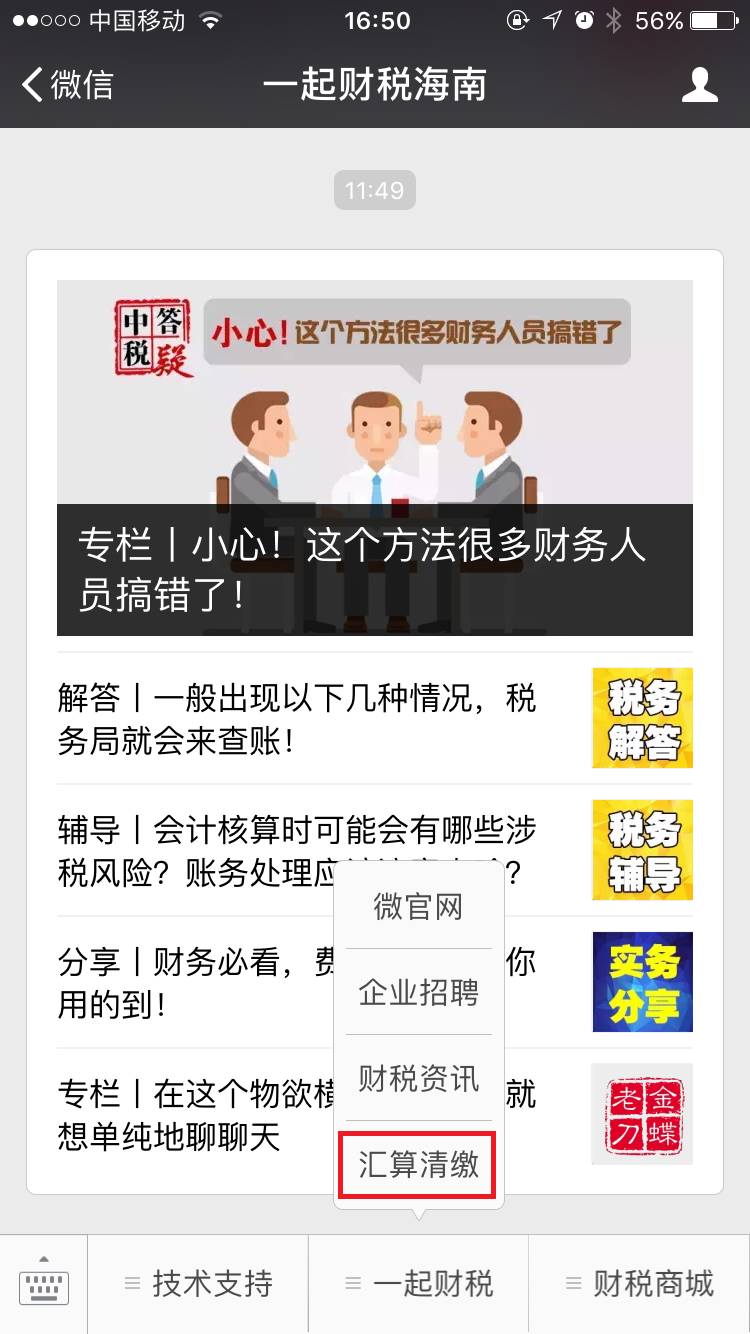
Task: Open the 老金刀蝶 thumbnail image
Action: pyautogui.click(x=641, y=1114)
